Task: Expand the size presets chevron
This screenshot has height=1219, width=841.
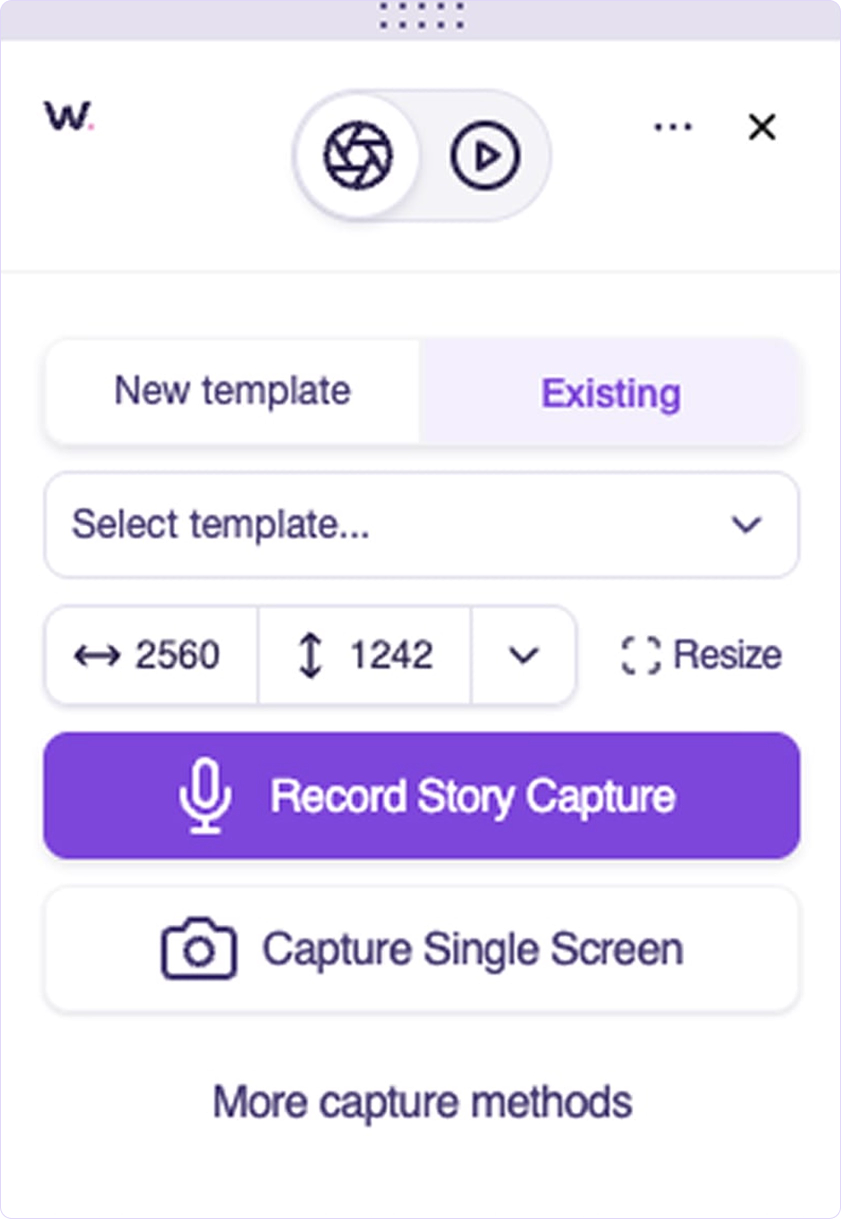Action: 523,656
